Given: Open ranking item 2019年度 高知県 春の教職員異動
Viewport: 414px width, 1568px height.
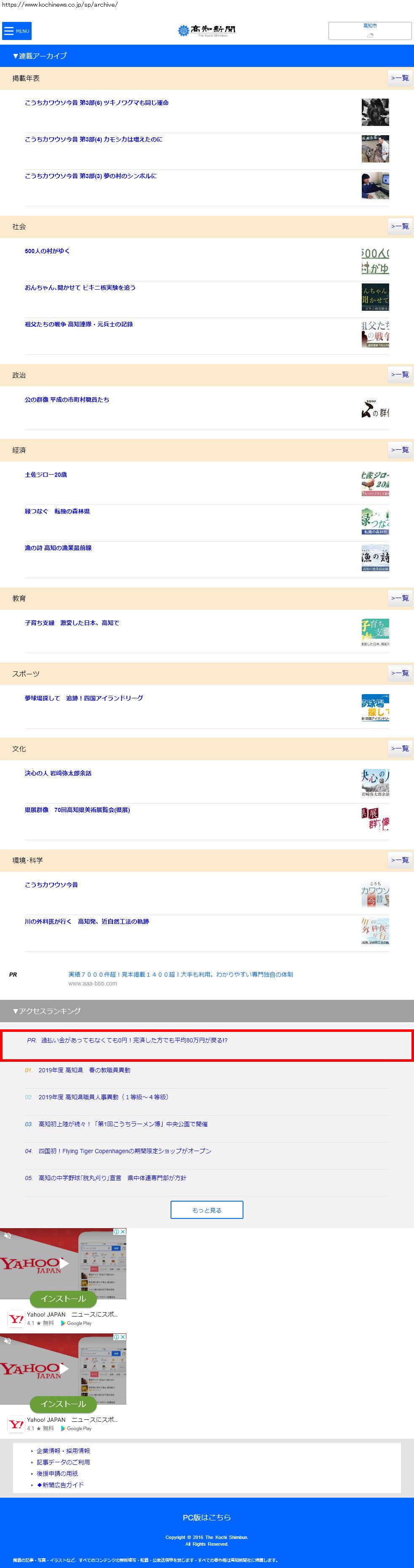Looking at the screenshot, I should tap(84, 1070).
